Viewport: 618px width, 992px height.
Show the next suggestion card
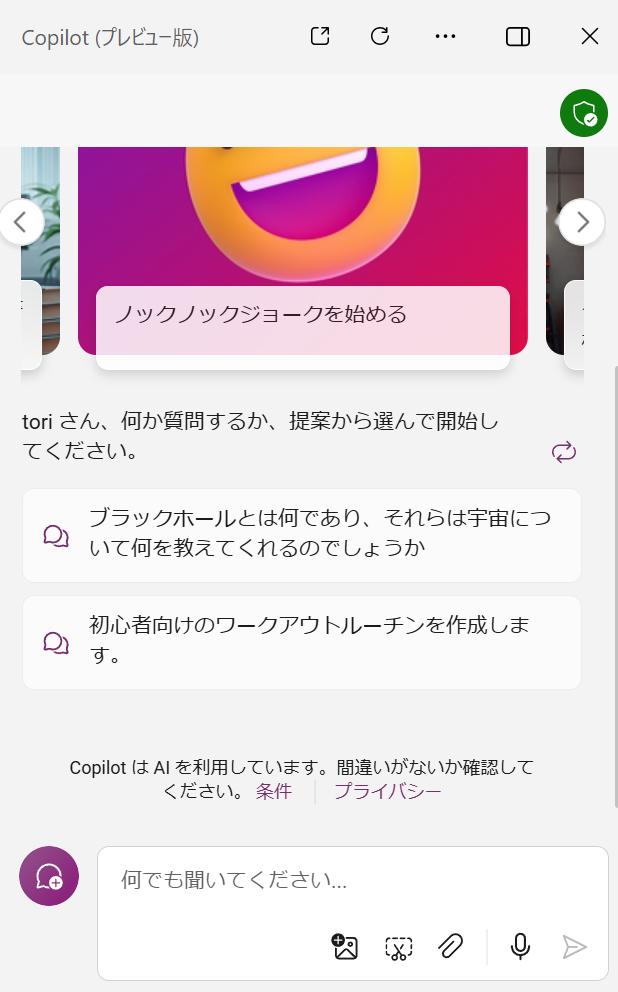(x=582, y=222)
